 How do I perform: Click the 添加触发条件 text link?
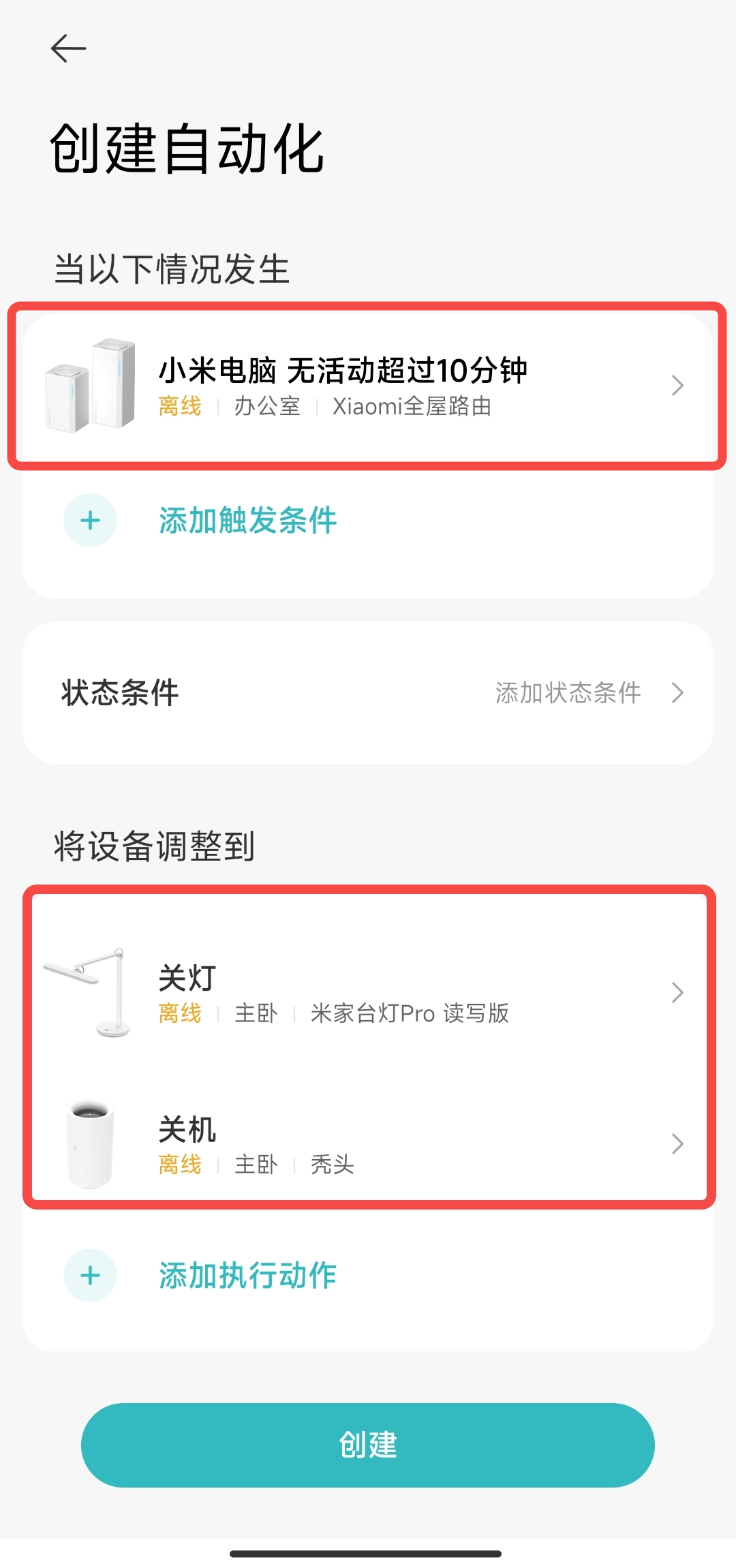247,521
